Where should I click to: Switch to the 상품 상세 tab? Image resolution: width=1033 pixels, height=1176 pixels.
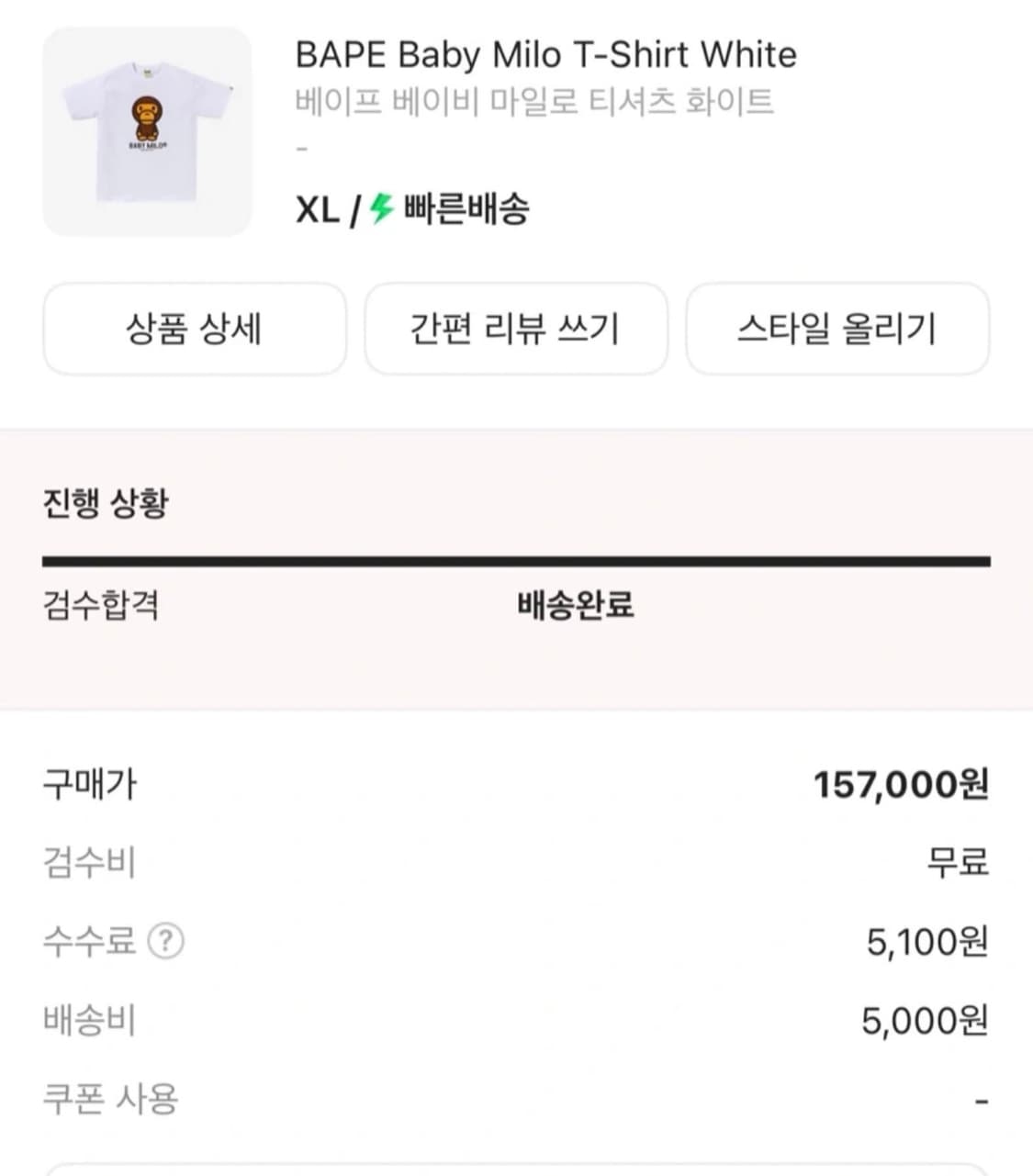[196, 330]
